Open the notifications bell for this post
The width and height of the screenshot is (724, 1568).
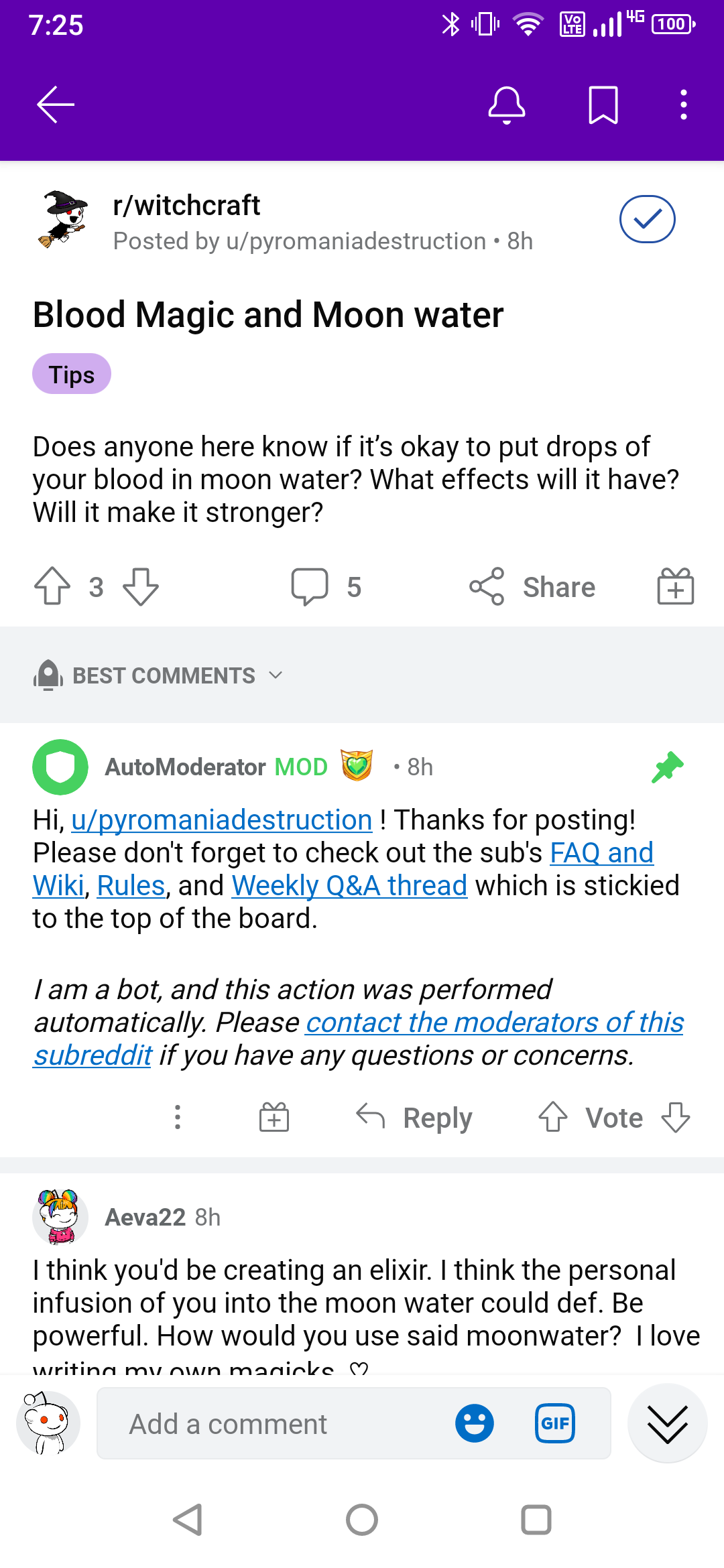point(507,105)
